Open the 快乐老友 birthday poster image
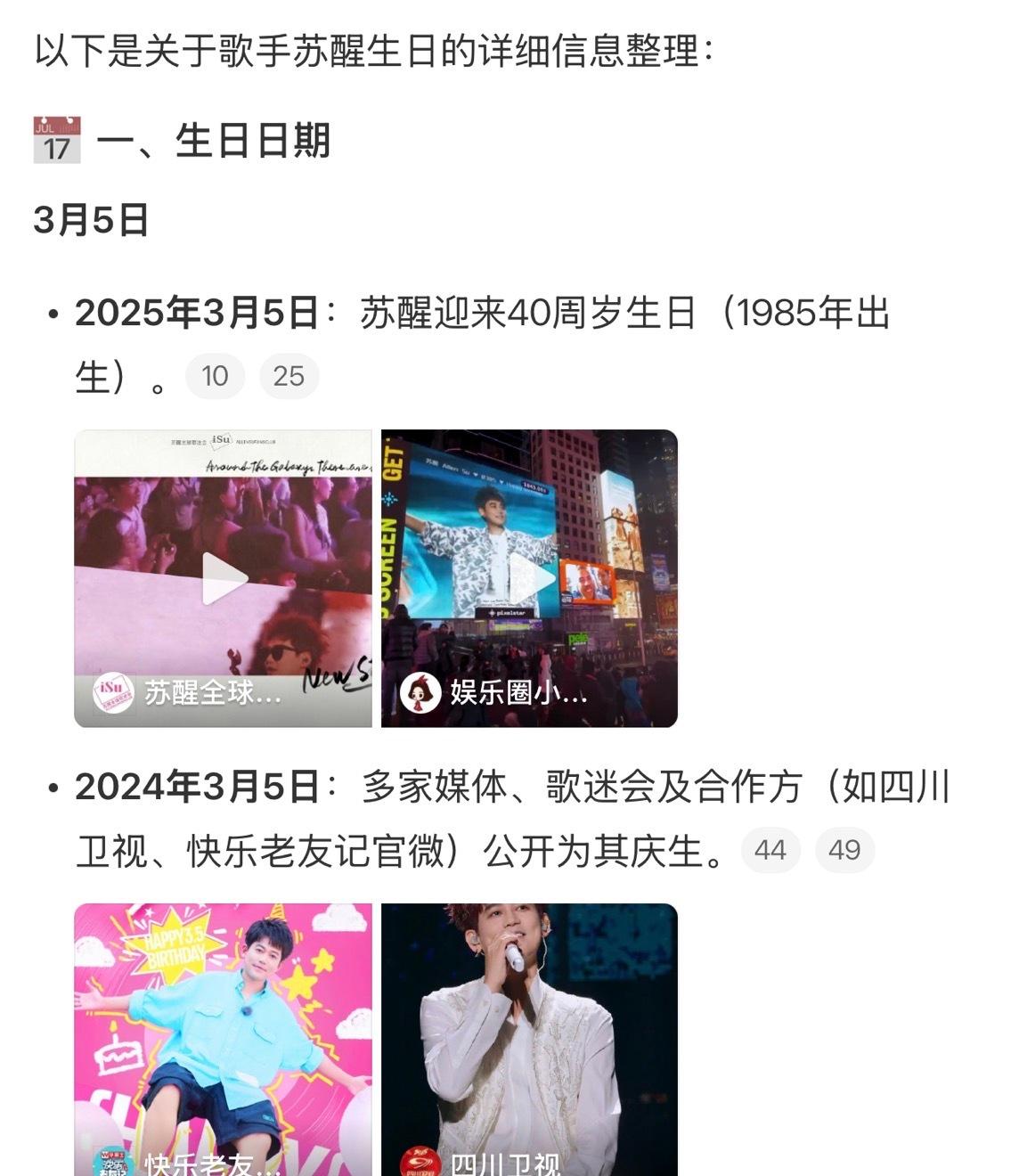Screen dimensions: 1019x1176 coord(223,1039)
